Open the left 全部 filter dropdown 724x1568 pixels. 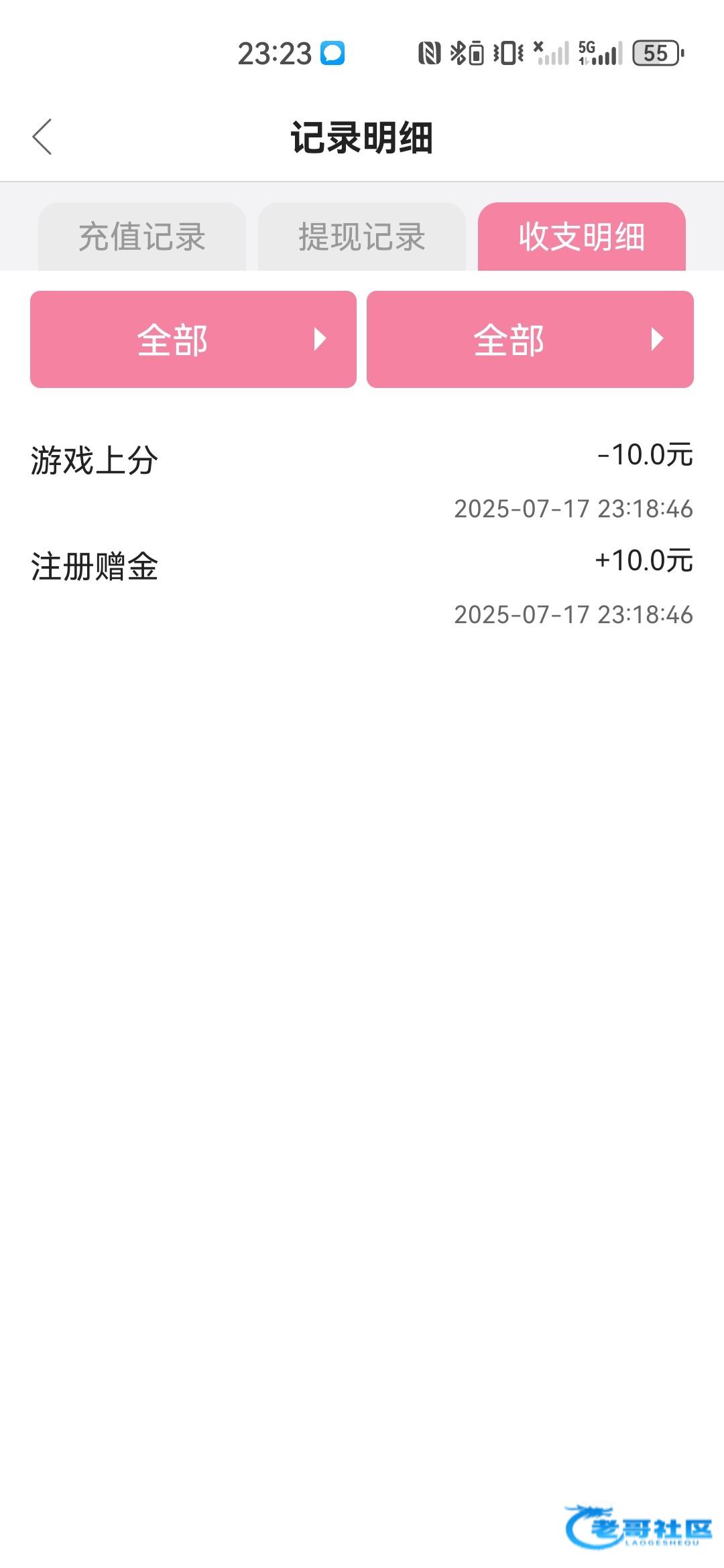click(x=193, y=339)
